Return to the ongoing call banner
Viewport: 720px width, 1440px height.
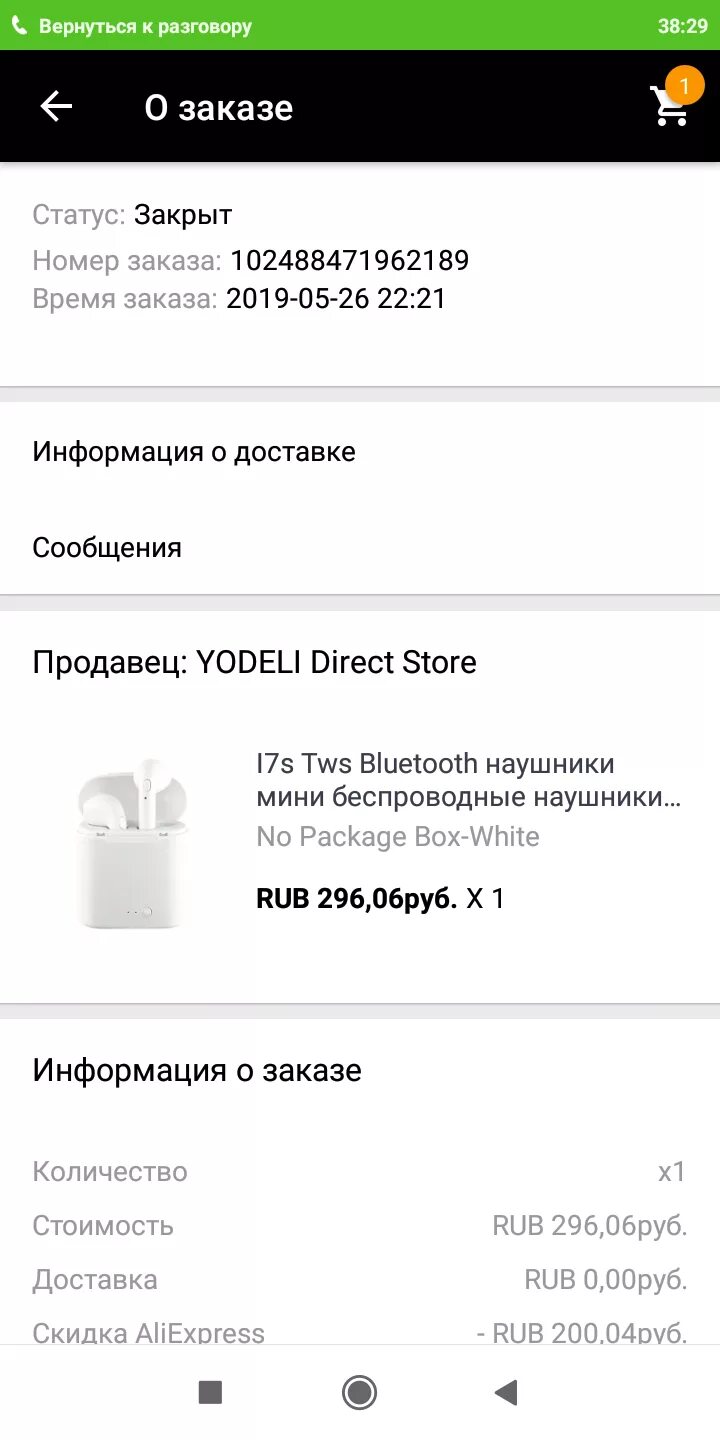pos(146,26)
